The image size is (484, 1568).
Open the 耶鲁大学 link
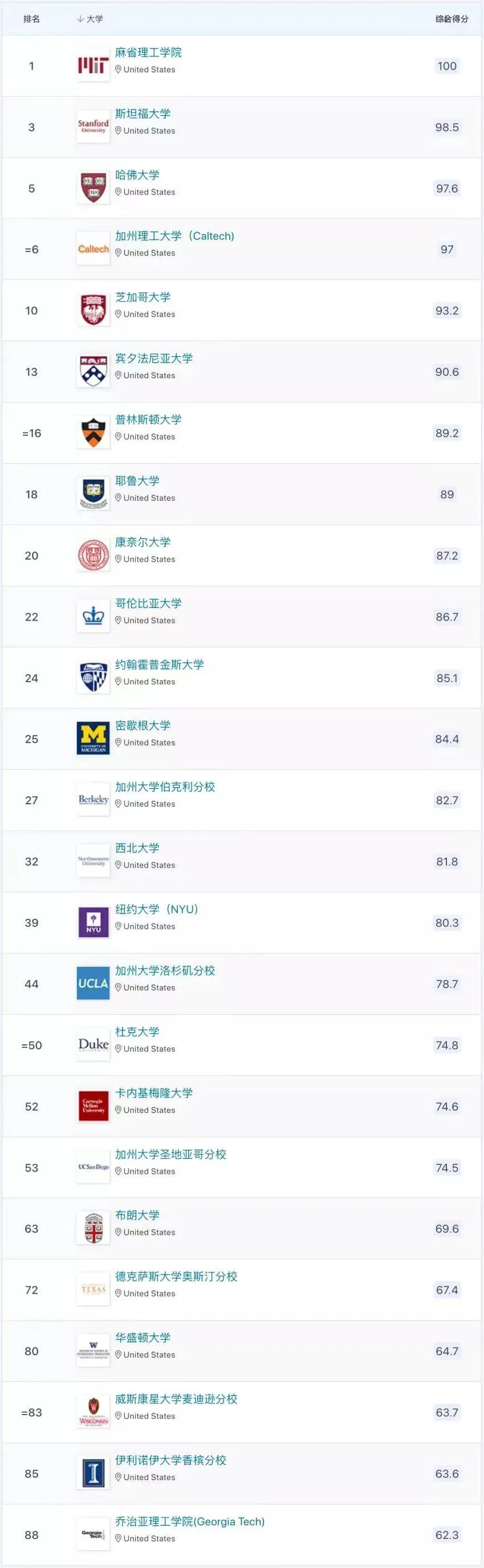tap(137, 481)
